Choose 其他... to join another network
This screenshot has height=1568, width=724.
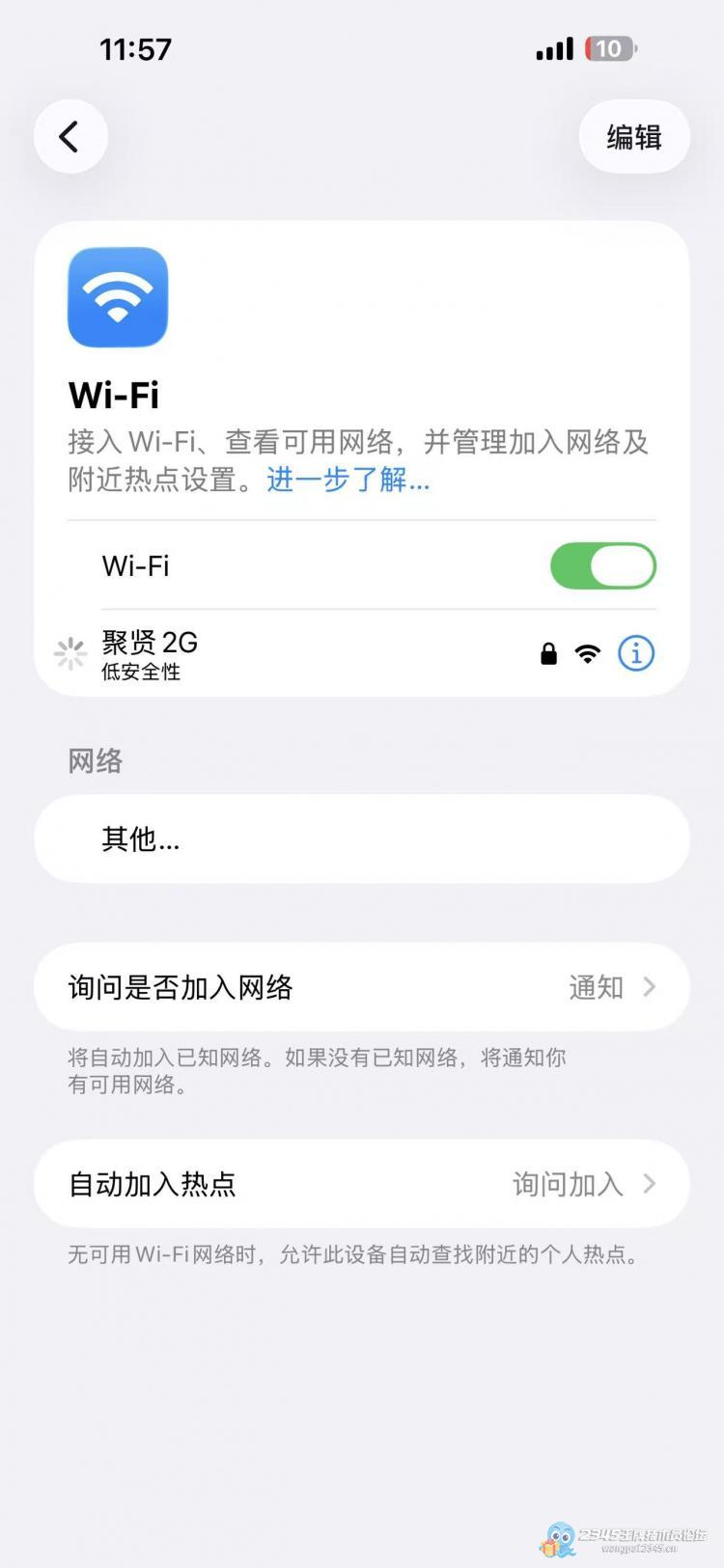click(x=361, y=839)
